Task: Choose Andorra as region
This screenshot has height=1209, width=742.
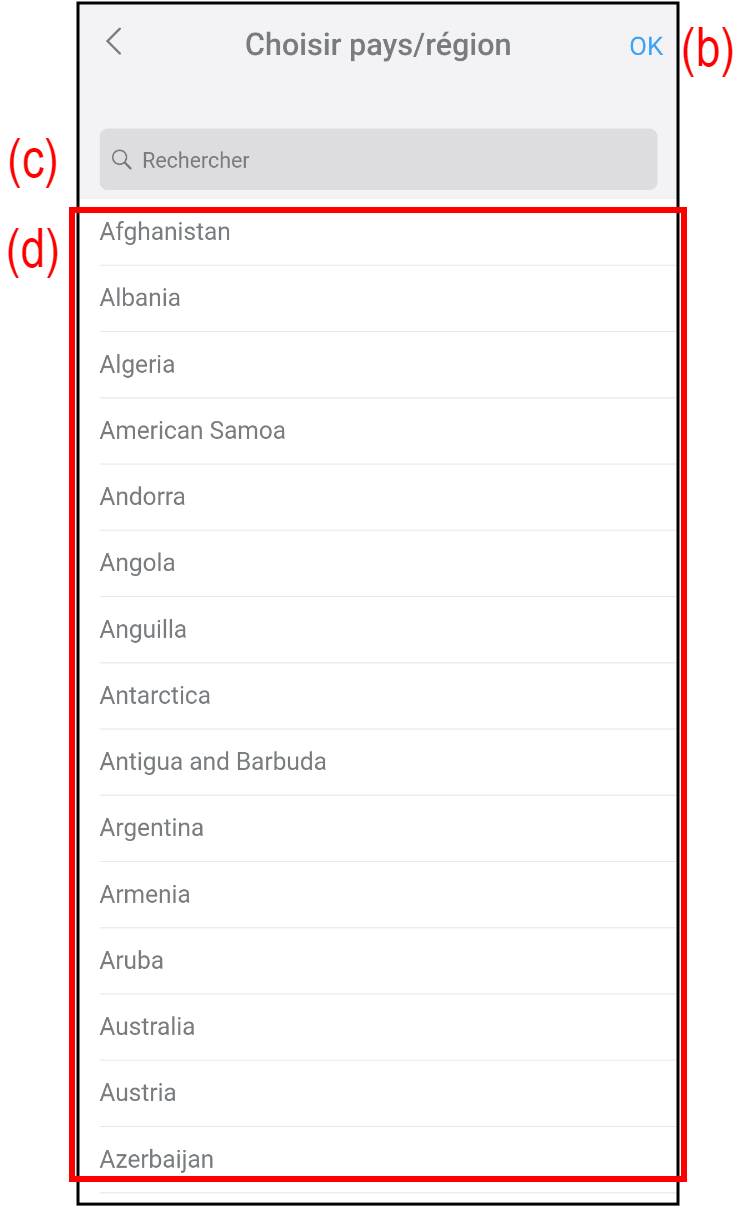Action: click(x=143, y=497)
